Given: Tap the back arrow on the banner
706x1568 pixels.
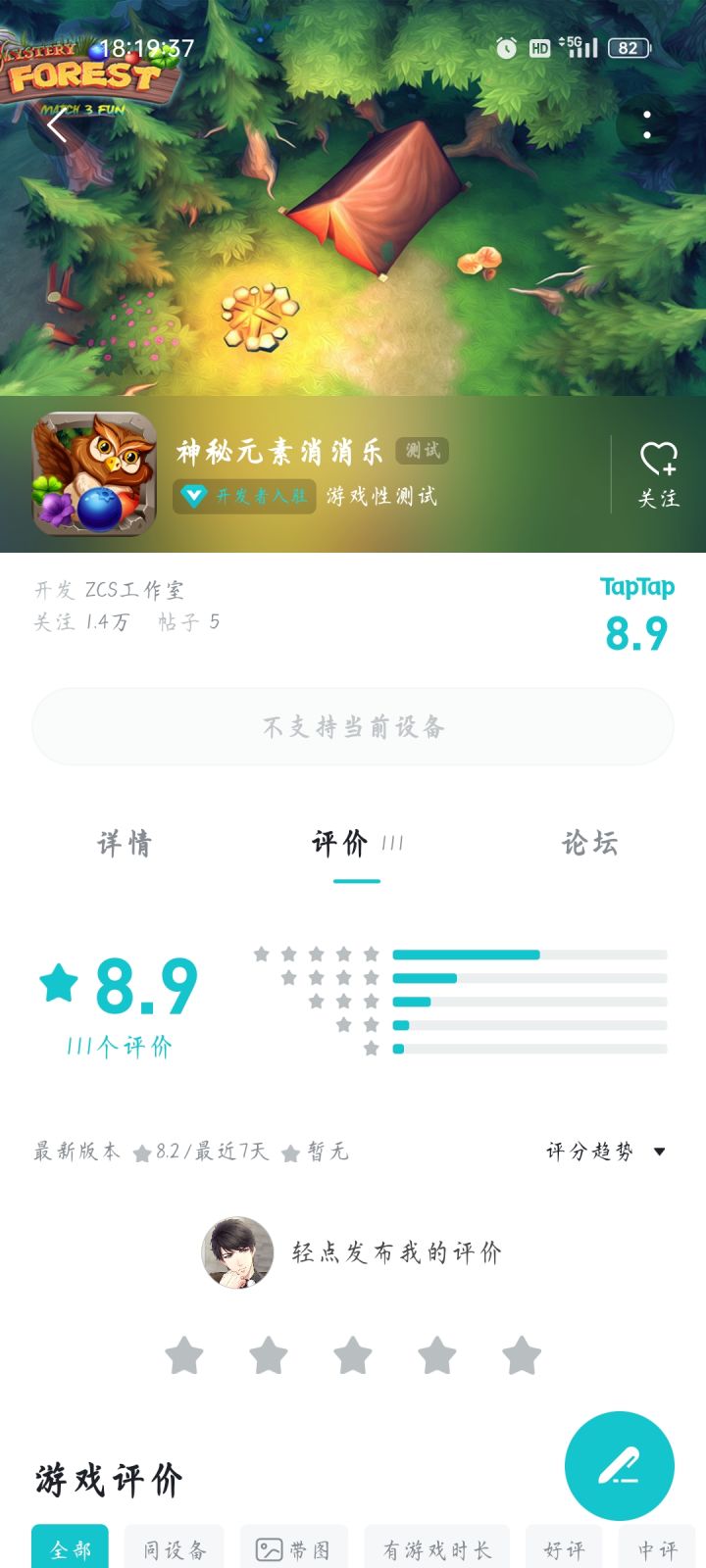Looking at the screenshot, I should [x=57, y=125].
